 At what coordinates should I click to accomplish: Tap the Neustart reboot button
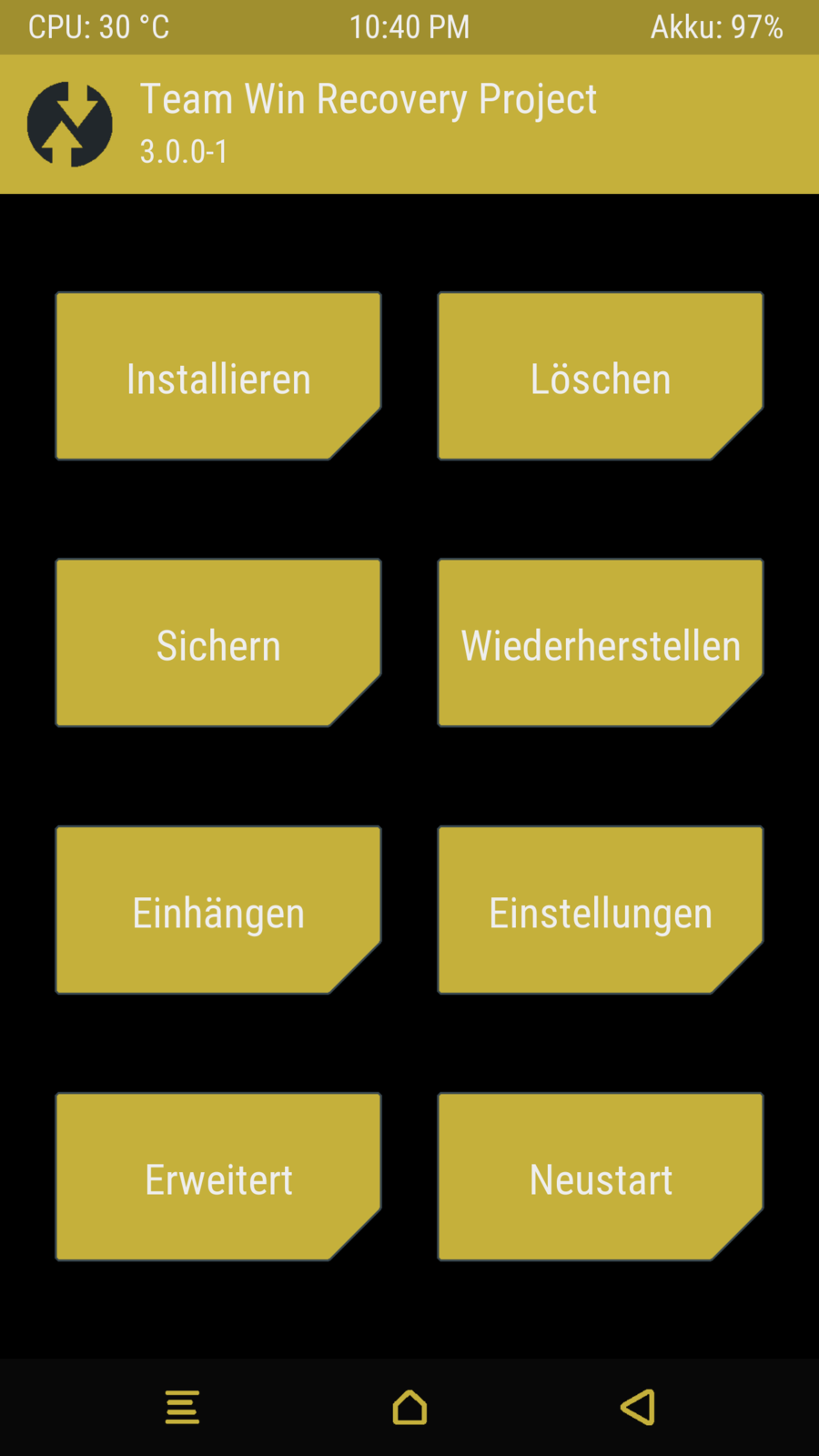click(601, 1178)
